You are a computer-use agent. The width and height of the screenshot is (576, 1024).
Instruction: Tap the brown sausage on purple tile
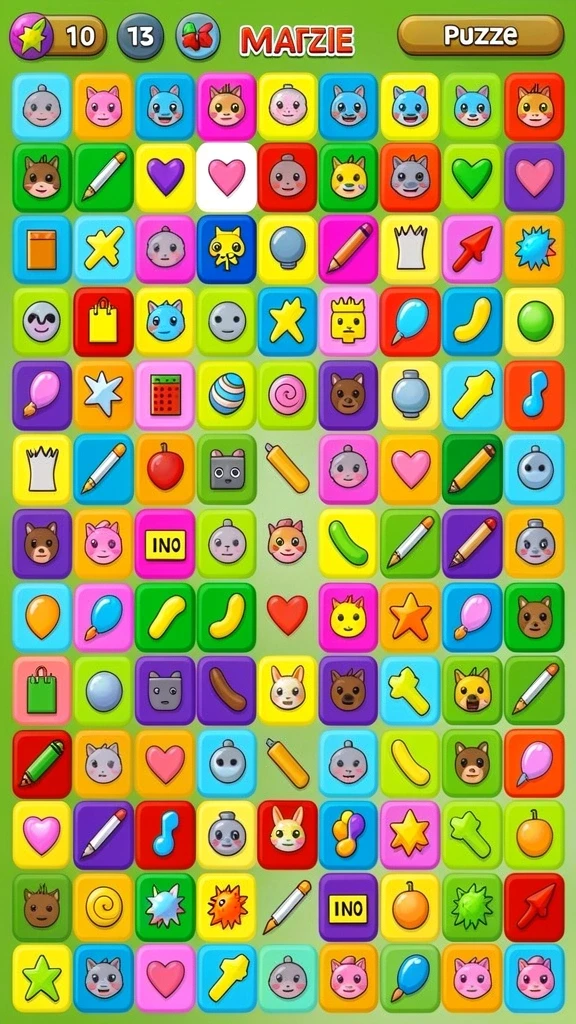tap(227, 690)
